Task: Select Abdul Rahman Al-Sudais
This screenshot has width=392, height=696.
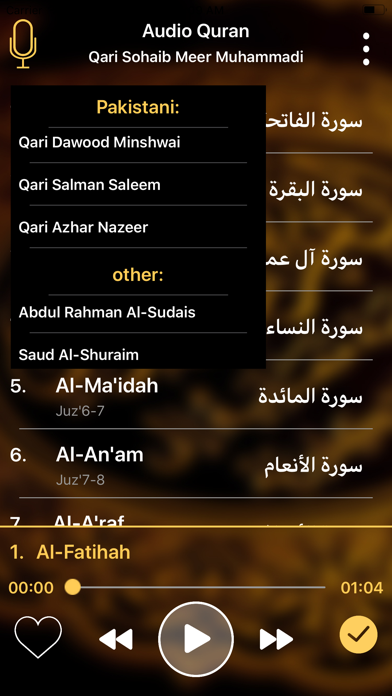Action: click(x=138, y=312)
